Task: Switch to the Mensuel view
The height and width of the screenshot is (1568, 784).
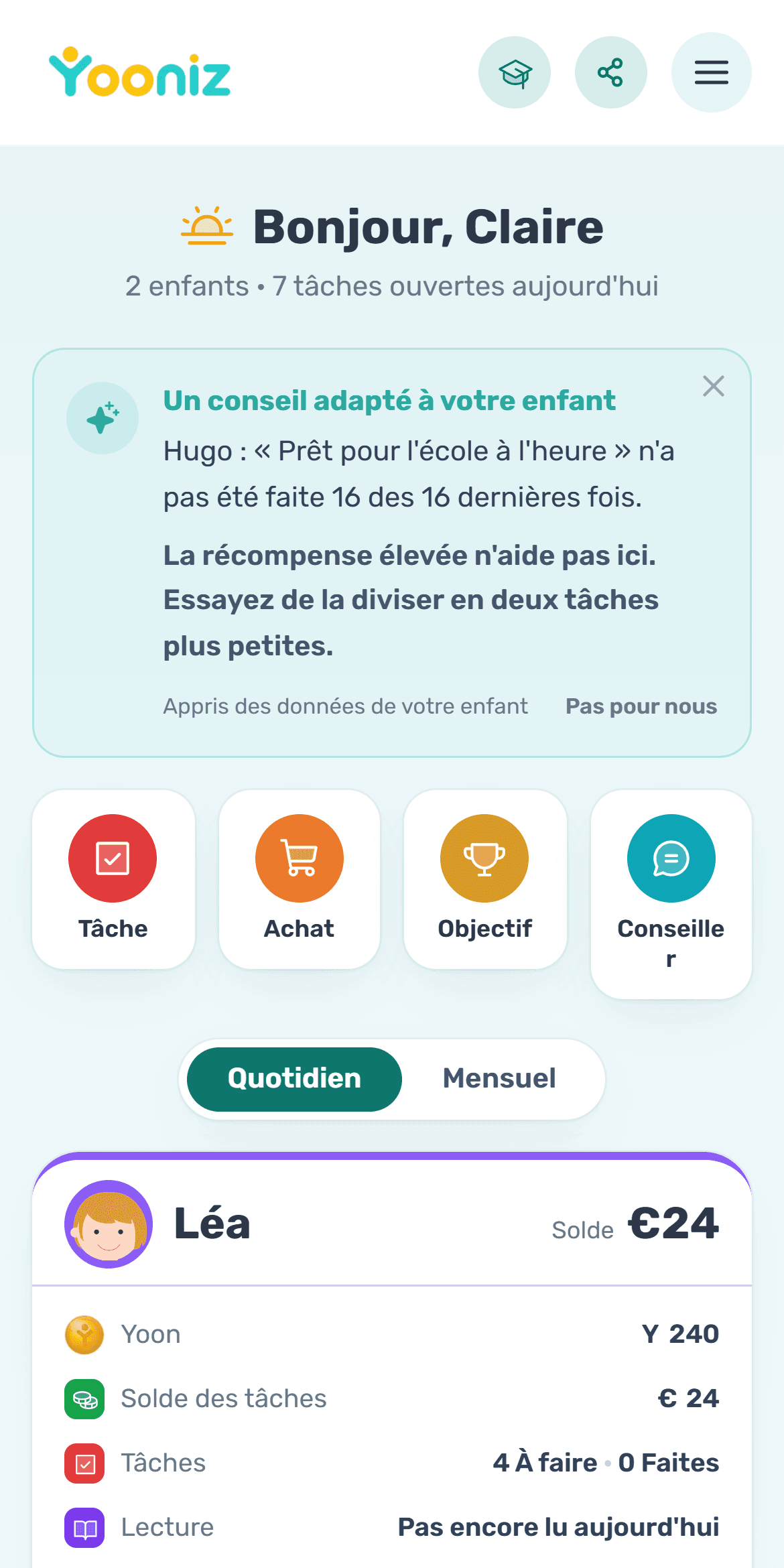Action: pos(499,1079)
